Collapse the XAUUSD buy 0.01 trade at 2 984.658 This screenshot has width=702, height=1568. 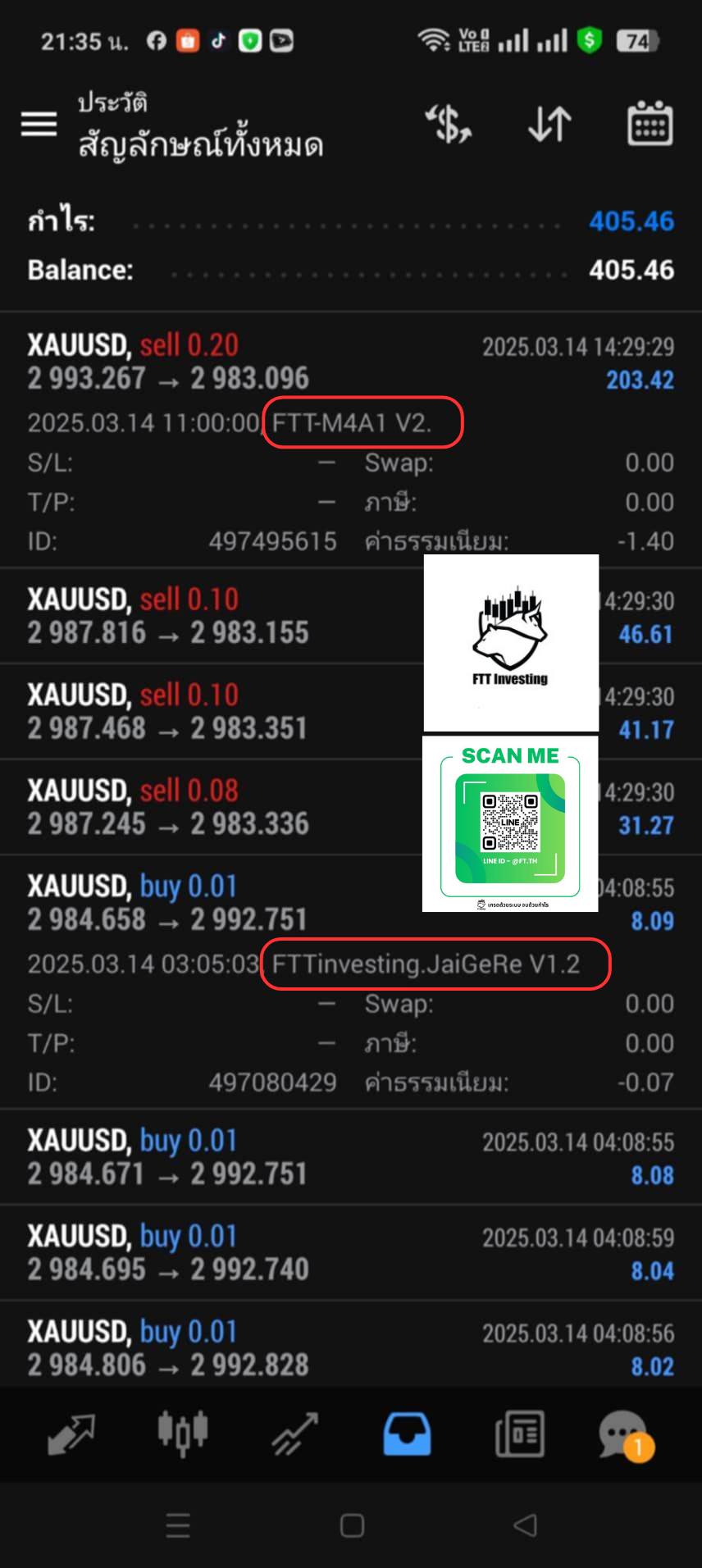[x=351, y=982]
